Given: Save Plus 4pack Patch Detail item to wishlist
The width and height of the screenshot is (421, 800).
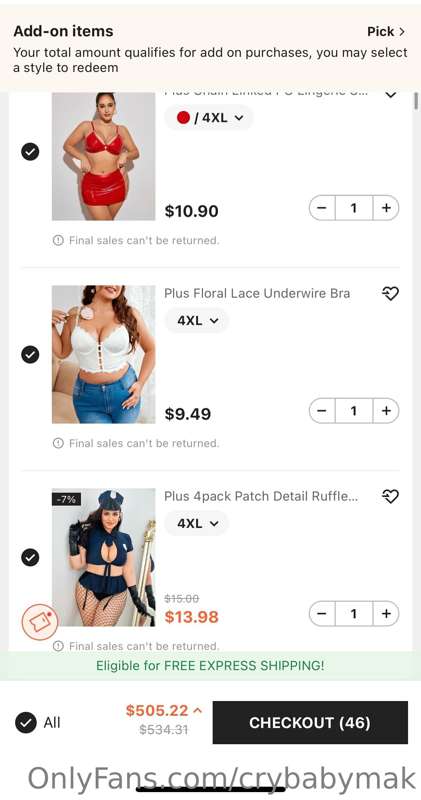Looking at the screenshot, I should pyautogui.click(x=390, y=496).
